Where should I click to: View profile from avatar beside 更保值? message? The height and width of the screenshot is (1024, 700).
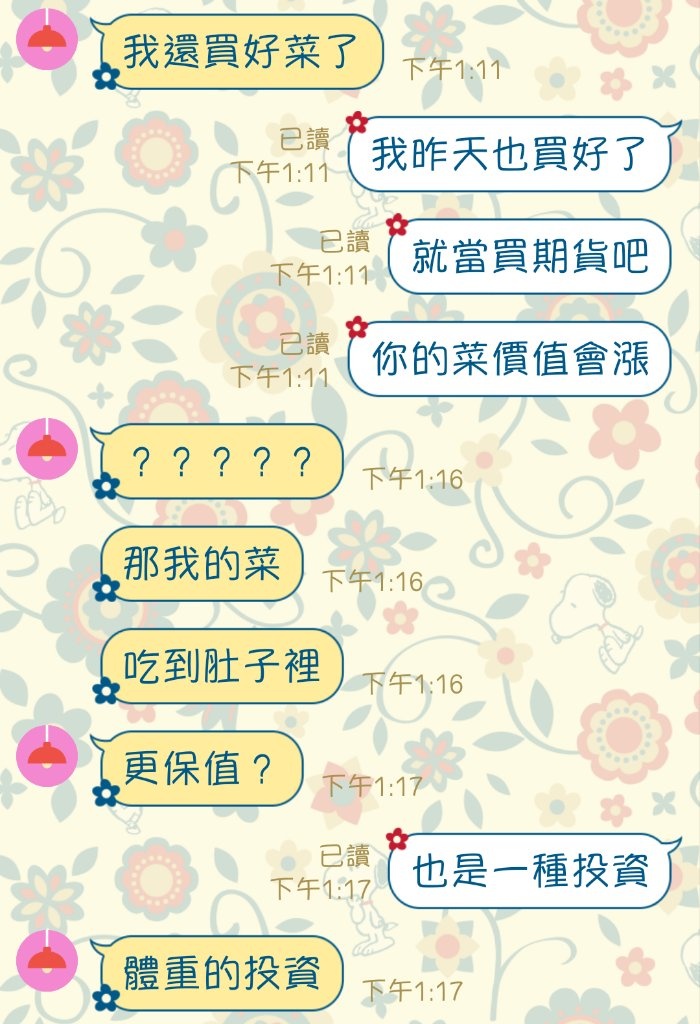click(x=47, y=756)
